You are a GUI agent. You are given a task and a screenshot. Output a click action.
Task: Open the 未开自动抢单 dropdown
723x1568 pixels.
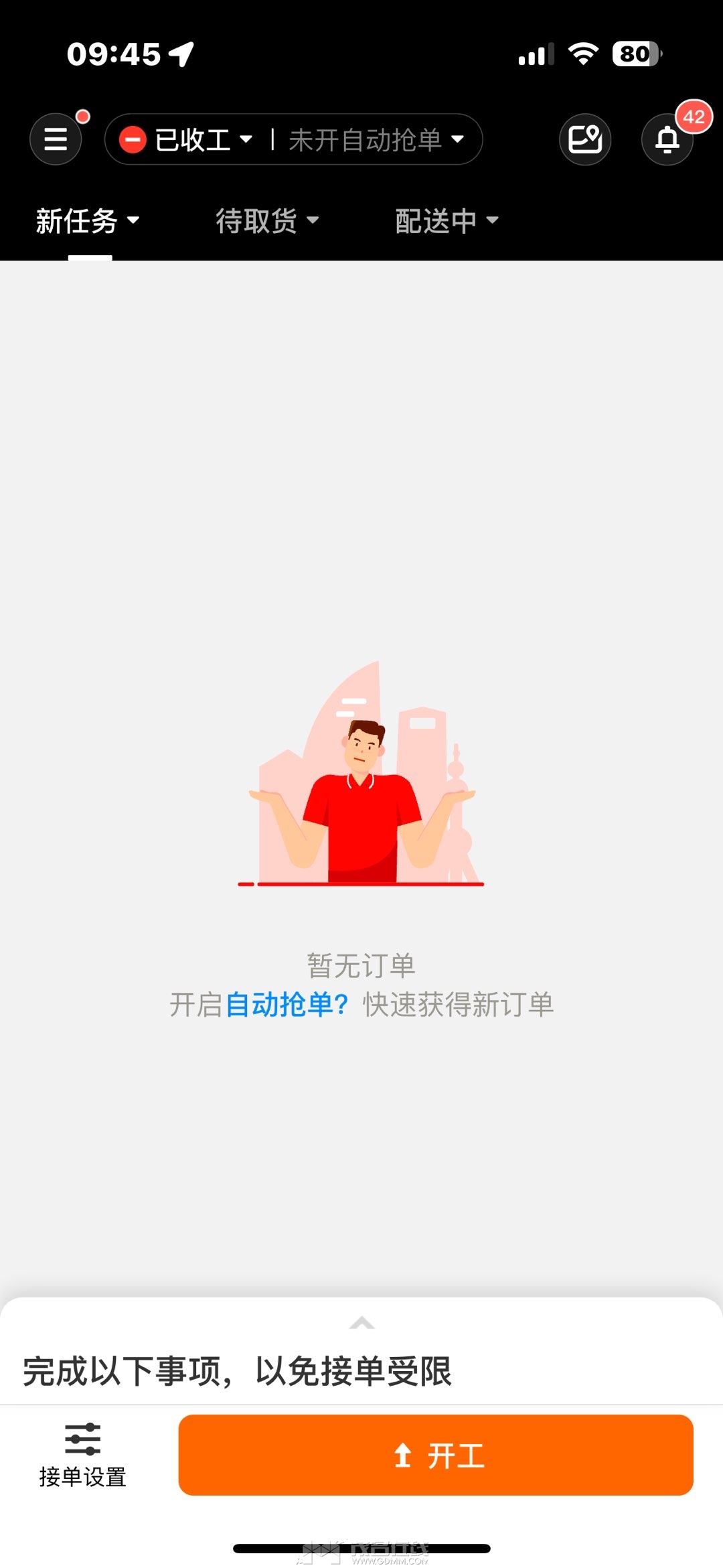(x=376, y=139)
